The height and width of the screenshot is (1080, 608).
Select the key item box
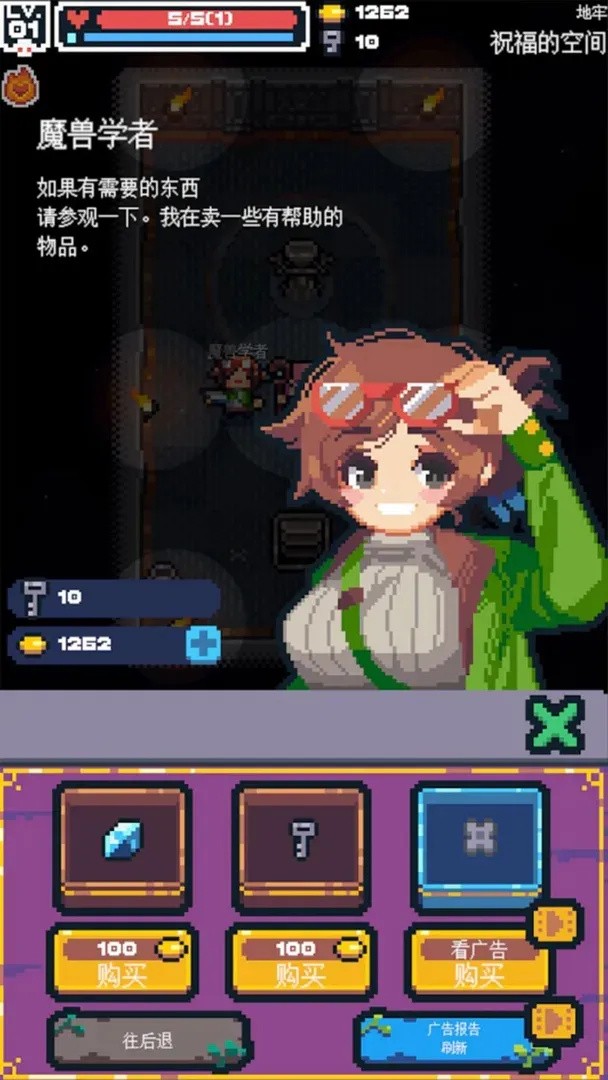(301, 846)
